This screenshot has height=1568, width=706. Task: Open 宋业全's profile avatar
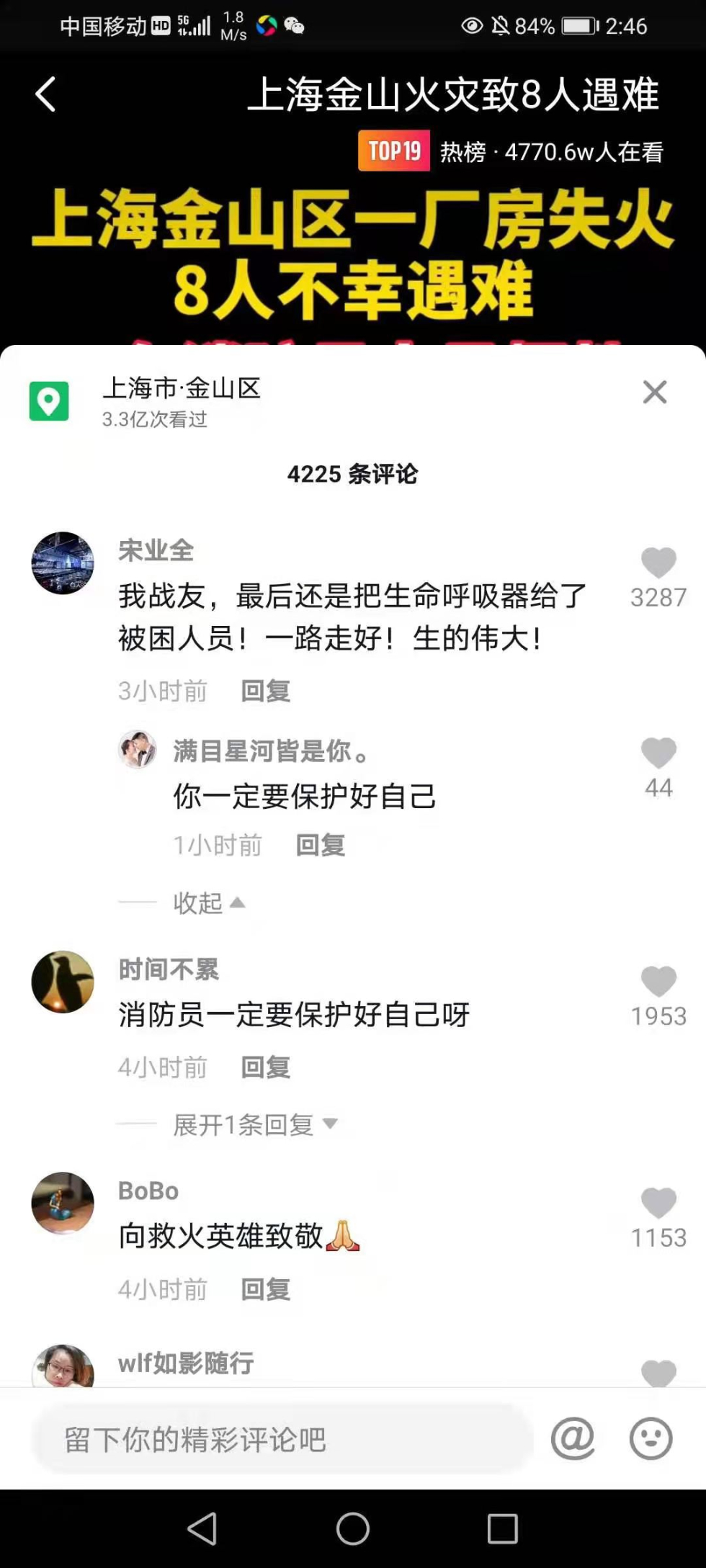pos(63,563)
